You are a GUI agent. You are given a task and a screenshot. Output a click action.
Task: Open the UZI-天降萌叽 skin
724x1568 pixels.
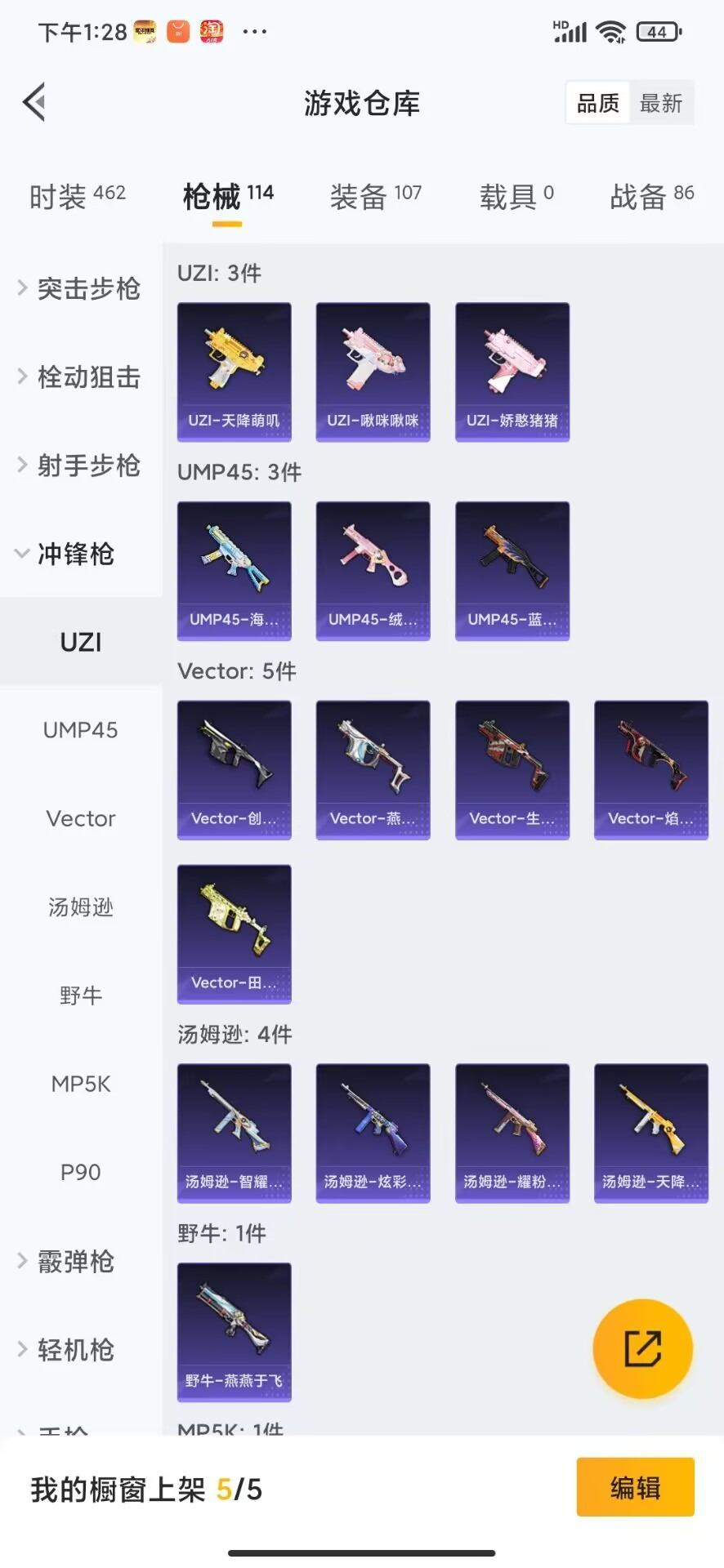click(x=235, y=372)
